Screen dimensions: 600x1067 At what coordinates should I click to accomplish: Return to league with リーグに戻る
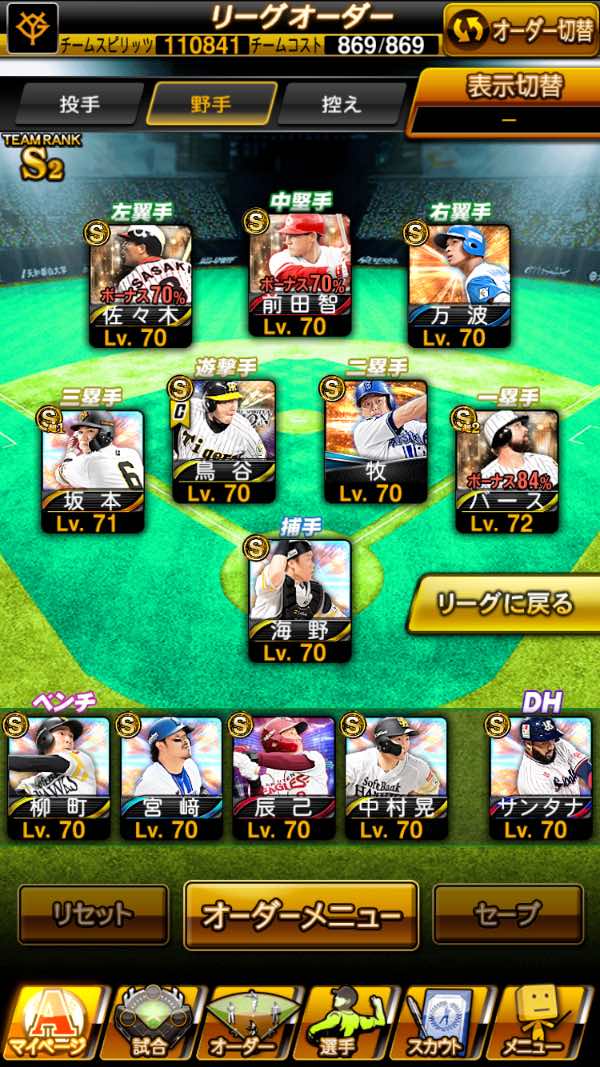(504, 604)
